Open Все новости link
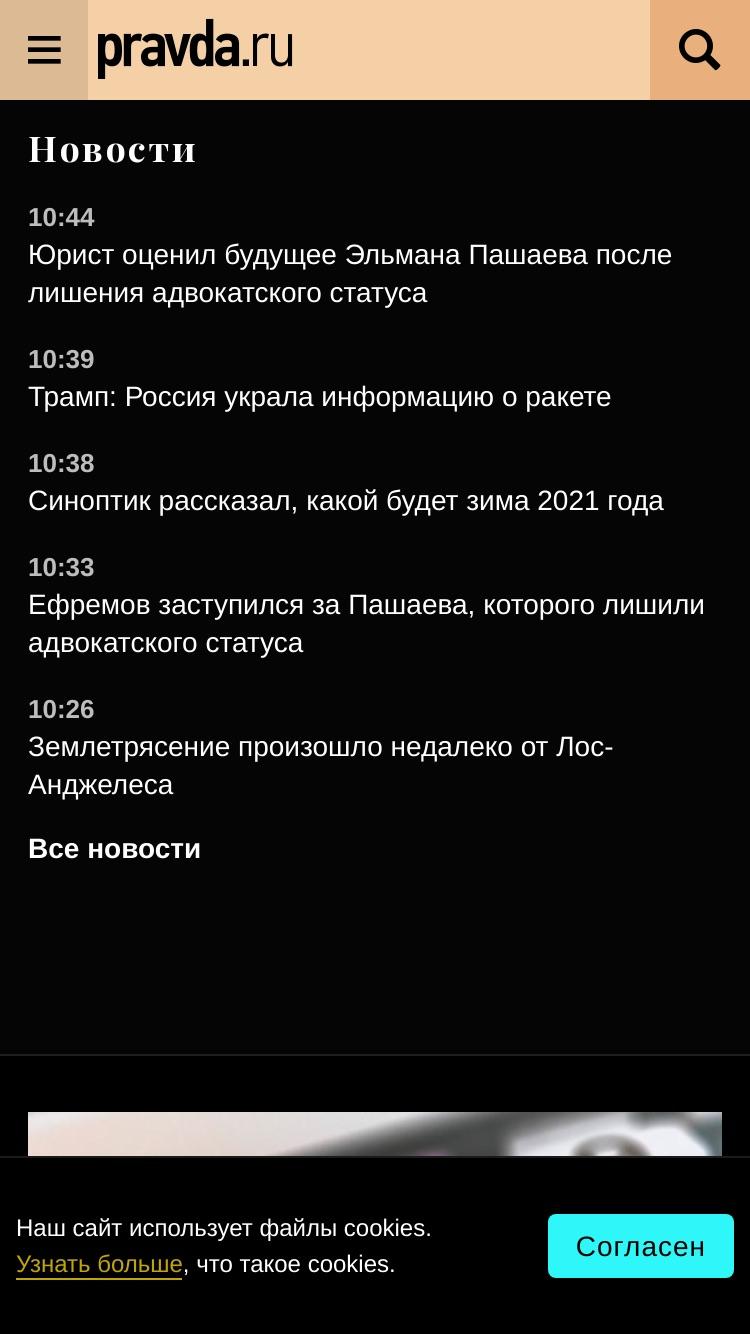750x1334 pixels. click(x=114, y=849)
